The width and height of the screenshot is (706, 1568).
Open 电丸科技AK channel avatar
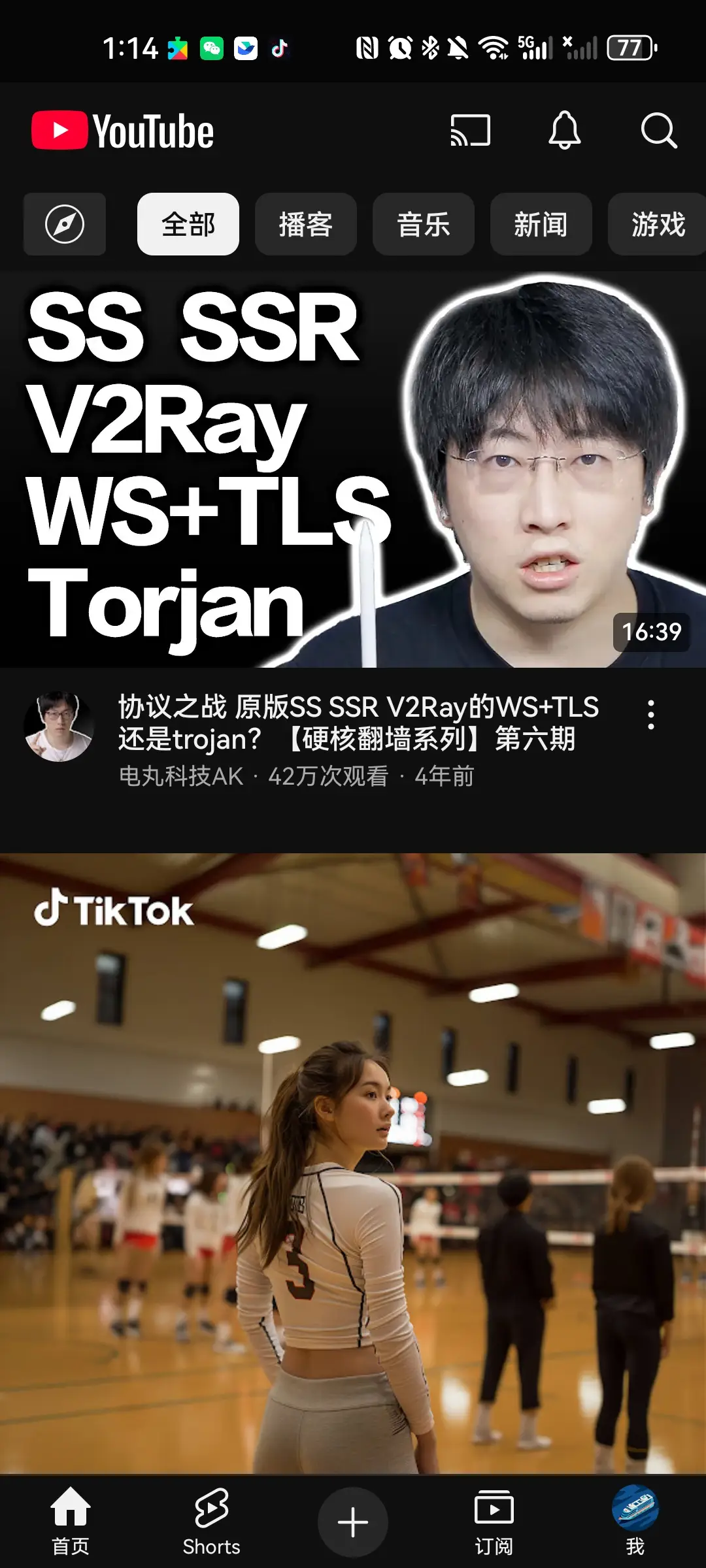[59, 727]
